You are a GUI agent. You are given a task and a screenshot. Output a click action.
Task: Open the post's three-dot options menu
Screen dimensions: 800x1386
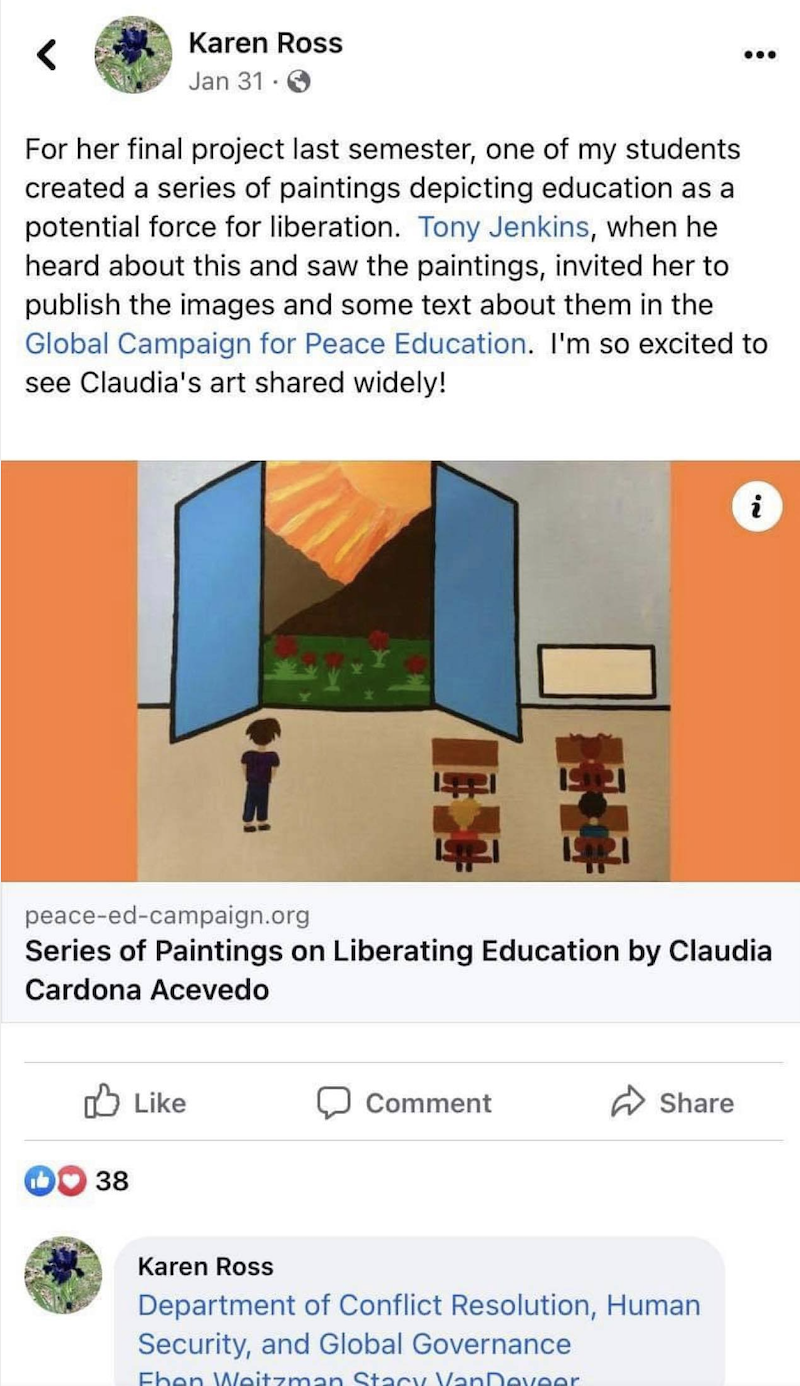(760, 55)
